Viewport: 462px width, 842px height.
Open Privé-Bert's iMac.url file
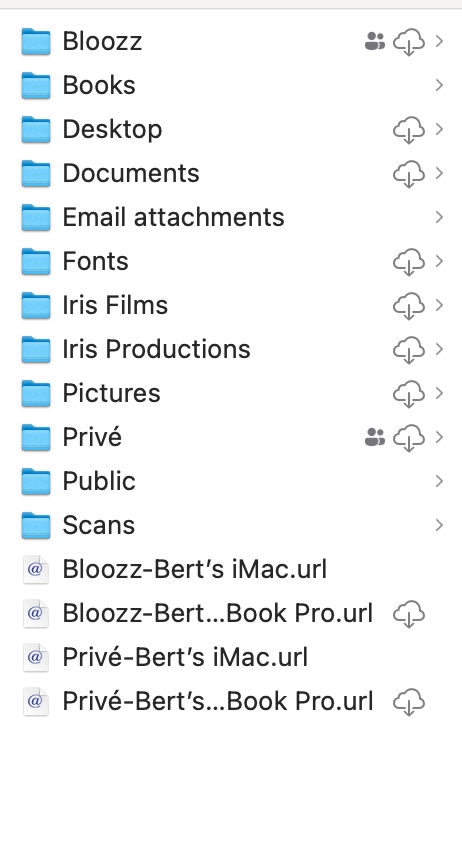click(x=231, y=658)
